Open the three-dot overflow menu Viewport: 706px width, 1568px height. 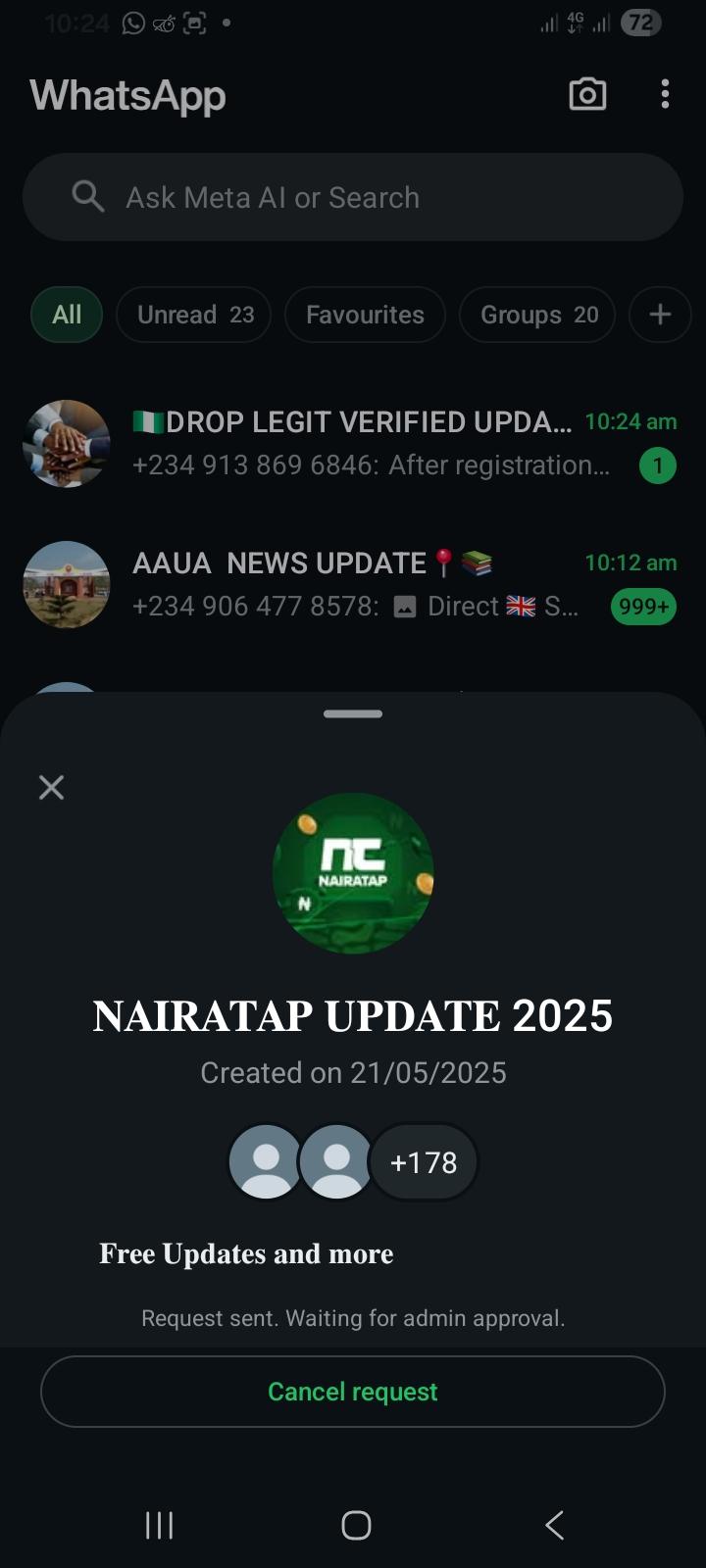(665, 94)
